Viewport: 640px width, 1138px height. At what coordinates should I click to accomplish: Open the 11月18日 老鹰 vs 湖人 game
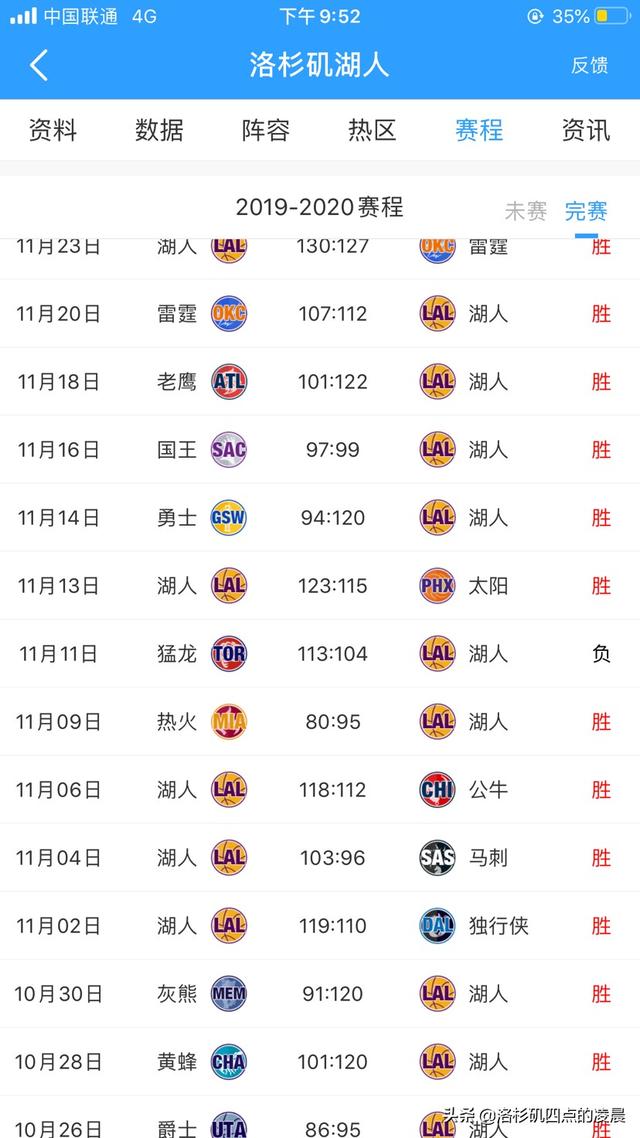(320, 382)
